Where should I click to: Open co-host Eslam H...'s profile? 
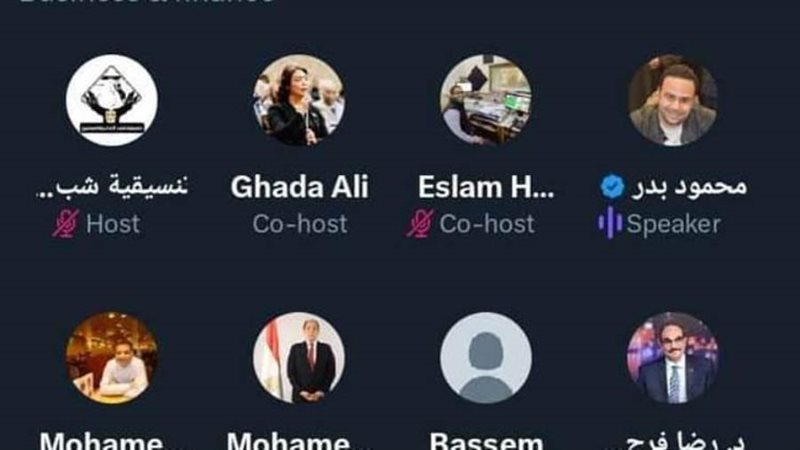(486, 101)
